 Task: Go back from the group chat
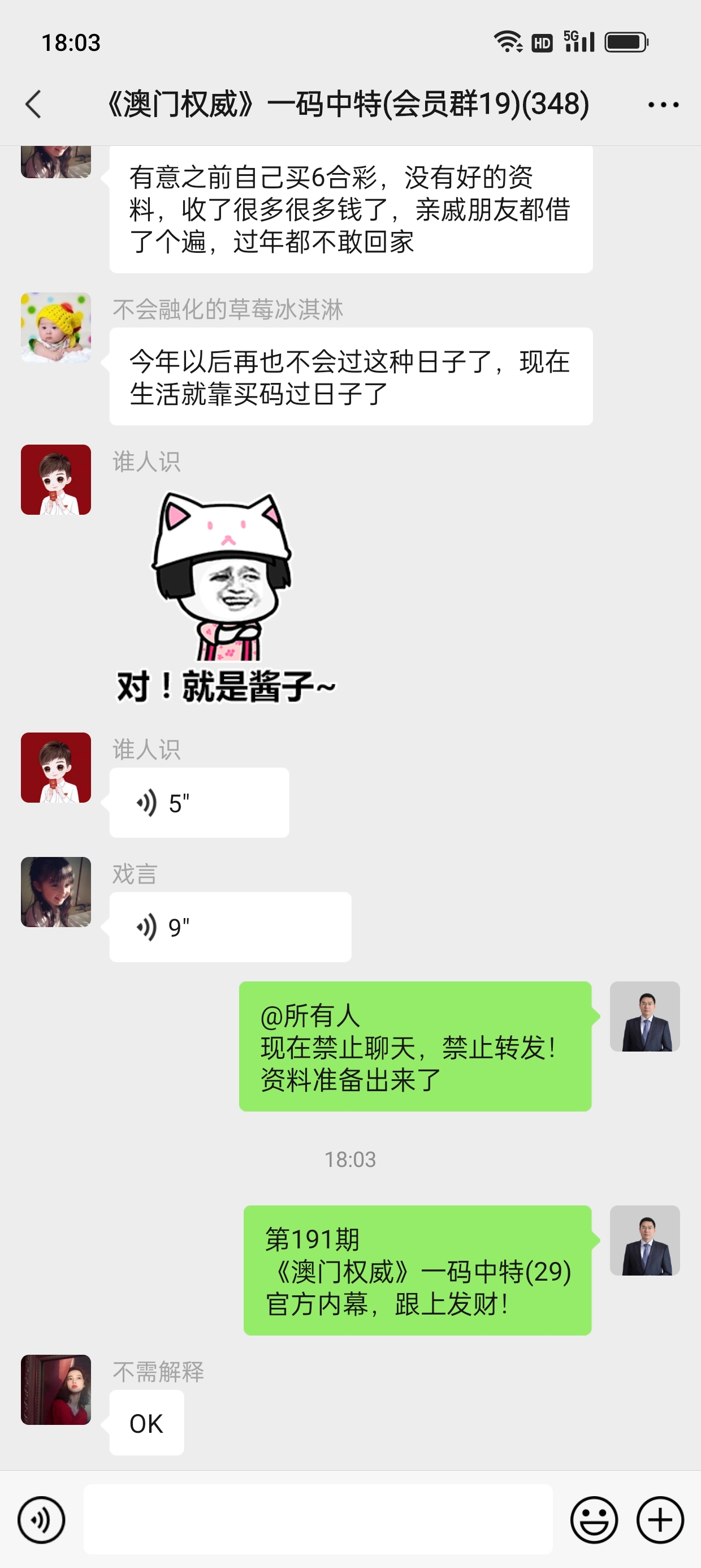coord(34,104)
